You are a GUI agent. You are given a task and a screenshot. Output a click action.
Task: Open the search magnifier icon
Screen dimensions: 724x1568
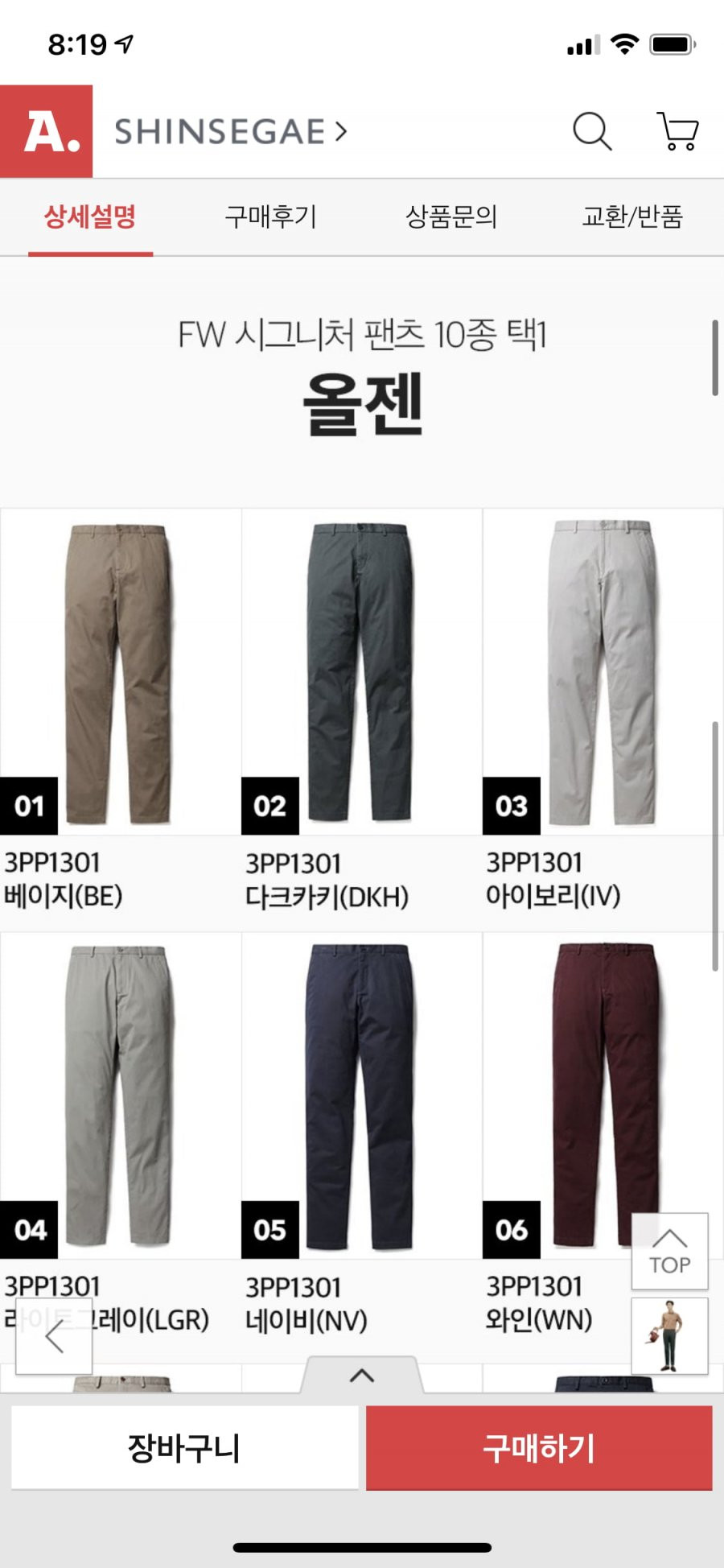pyautogui.click(x=592, y=131)
